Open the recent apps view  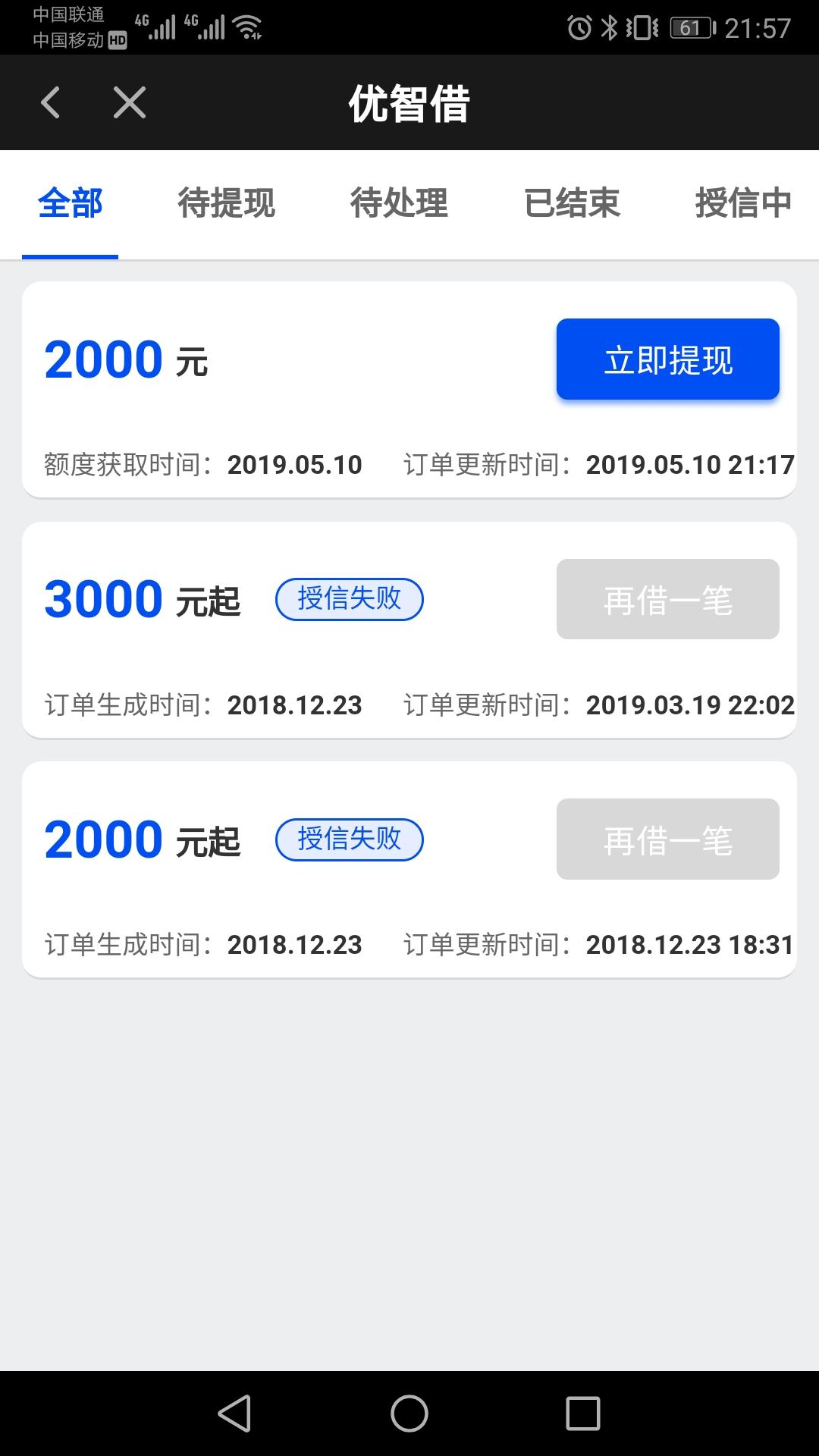coord(582,1414)
